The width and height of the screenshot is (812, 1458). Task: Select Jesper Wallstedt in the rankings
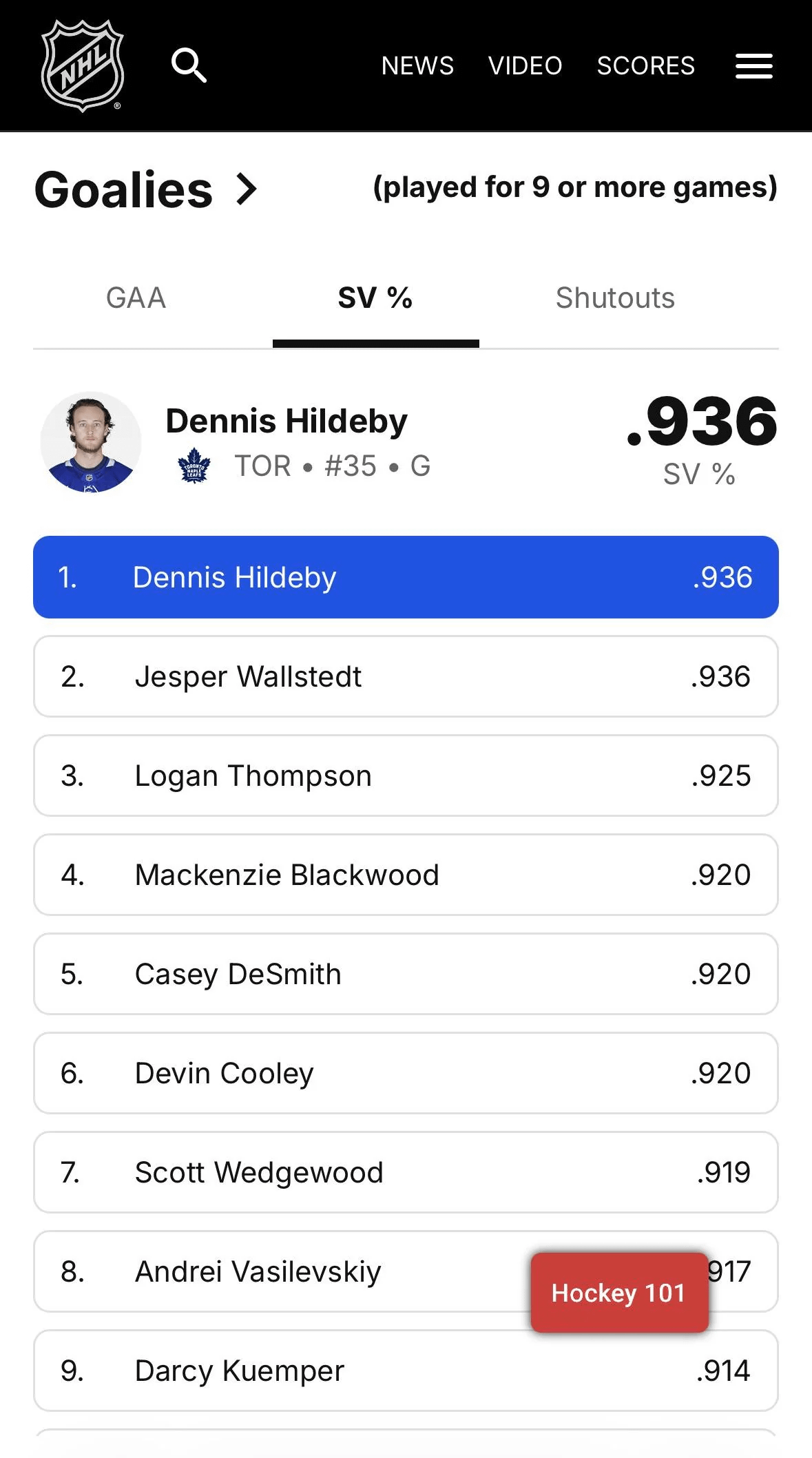pyautogui.click(x=406, y=676)
